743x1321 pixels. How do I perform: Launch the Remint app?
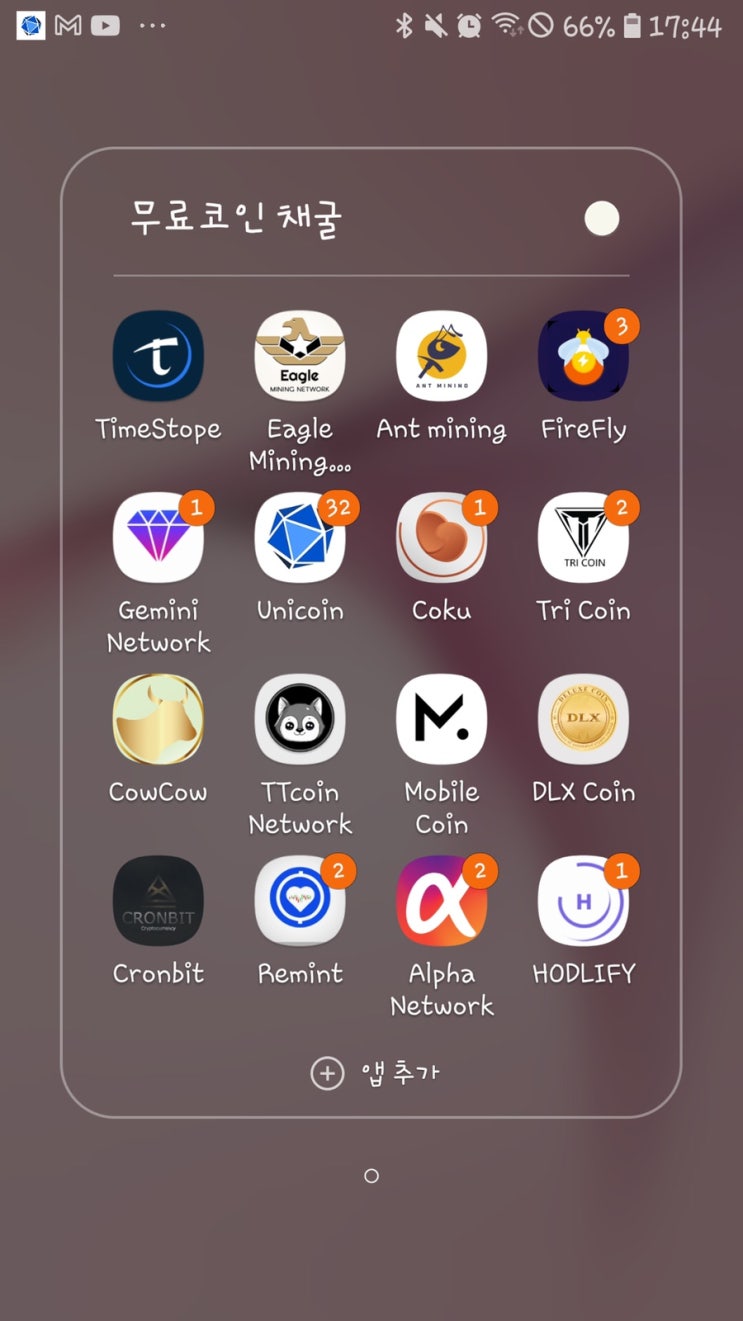tap(300, 901)
